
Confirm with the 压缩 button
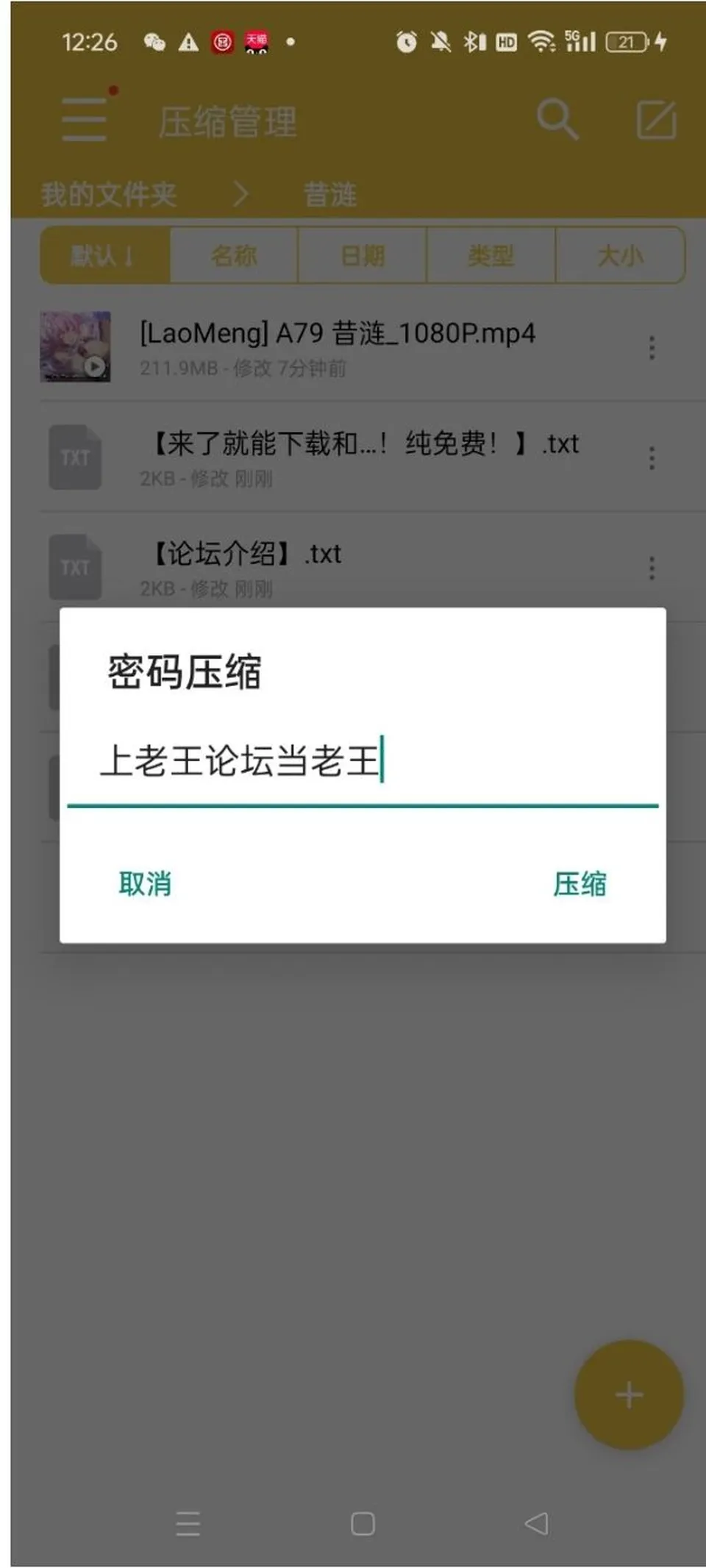tap(580, 883)
